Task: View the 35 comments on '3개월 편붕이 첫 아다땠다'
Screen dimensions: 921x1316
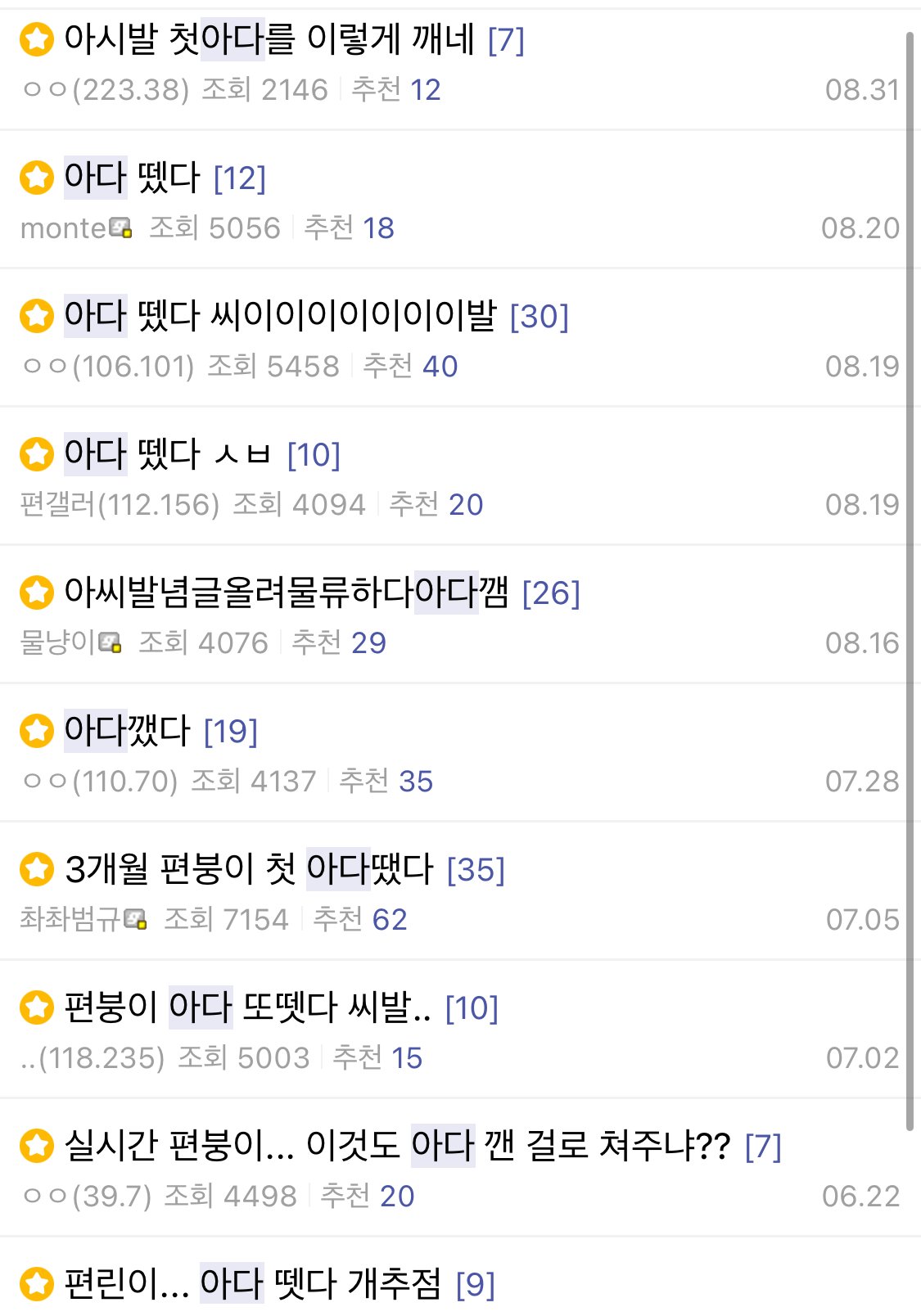Action: [x=476, y=869]
